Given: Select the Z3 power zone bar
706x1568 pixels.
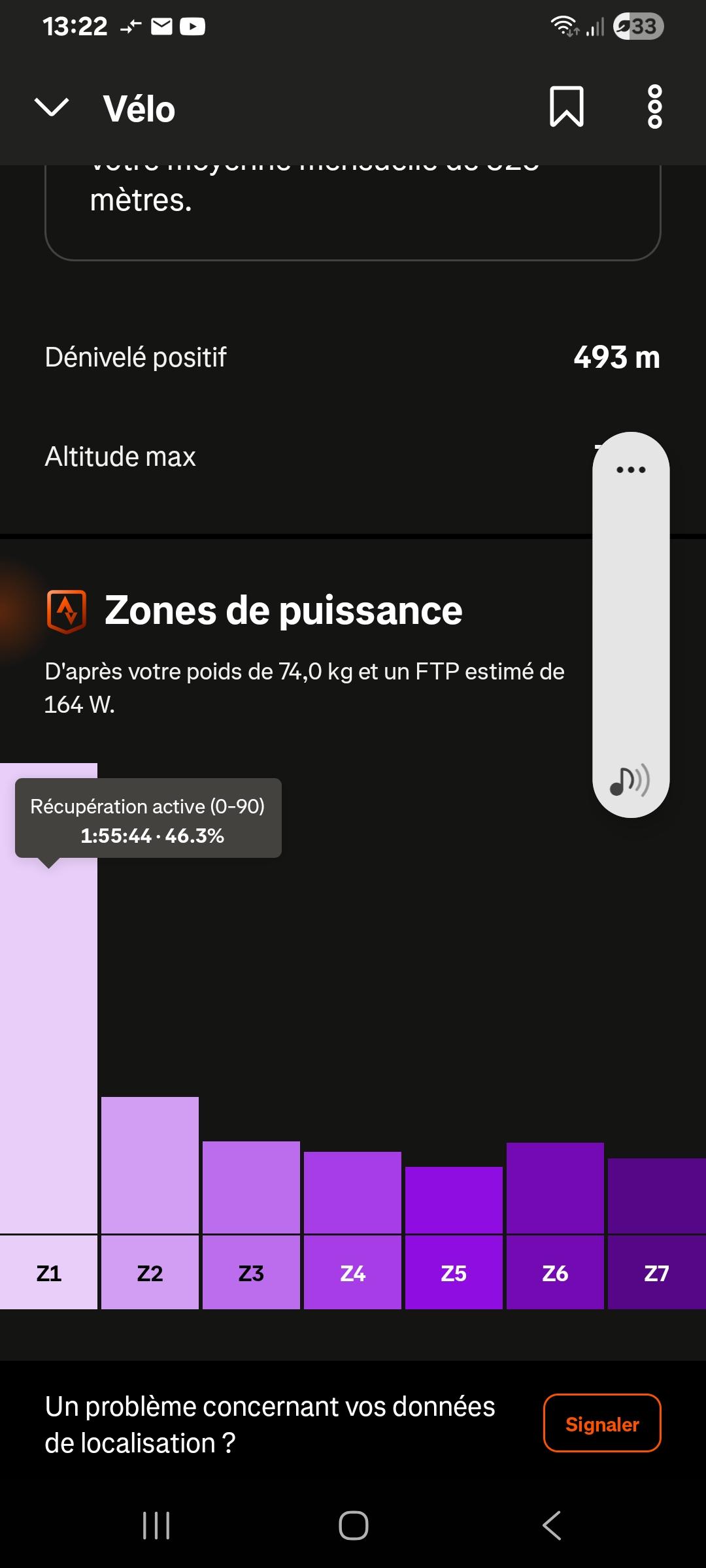Looking at the screenshot, I should (x=251, y=1225).
